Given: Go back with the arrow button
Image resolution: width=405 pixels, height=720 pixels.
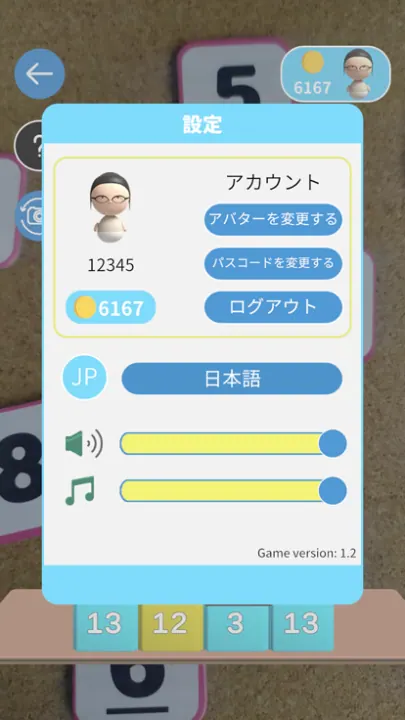Looking at the screenshot, I should (x=39, y=74).
